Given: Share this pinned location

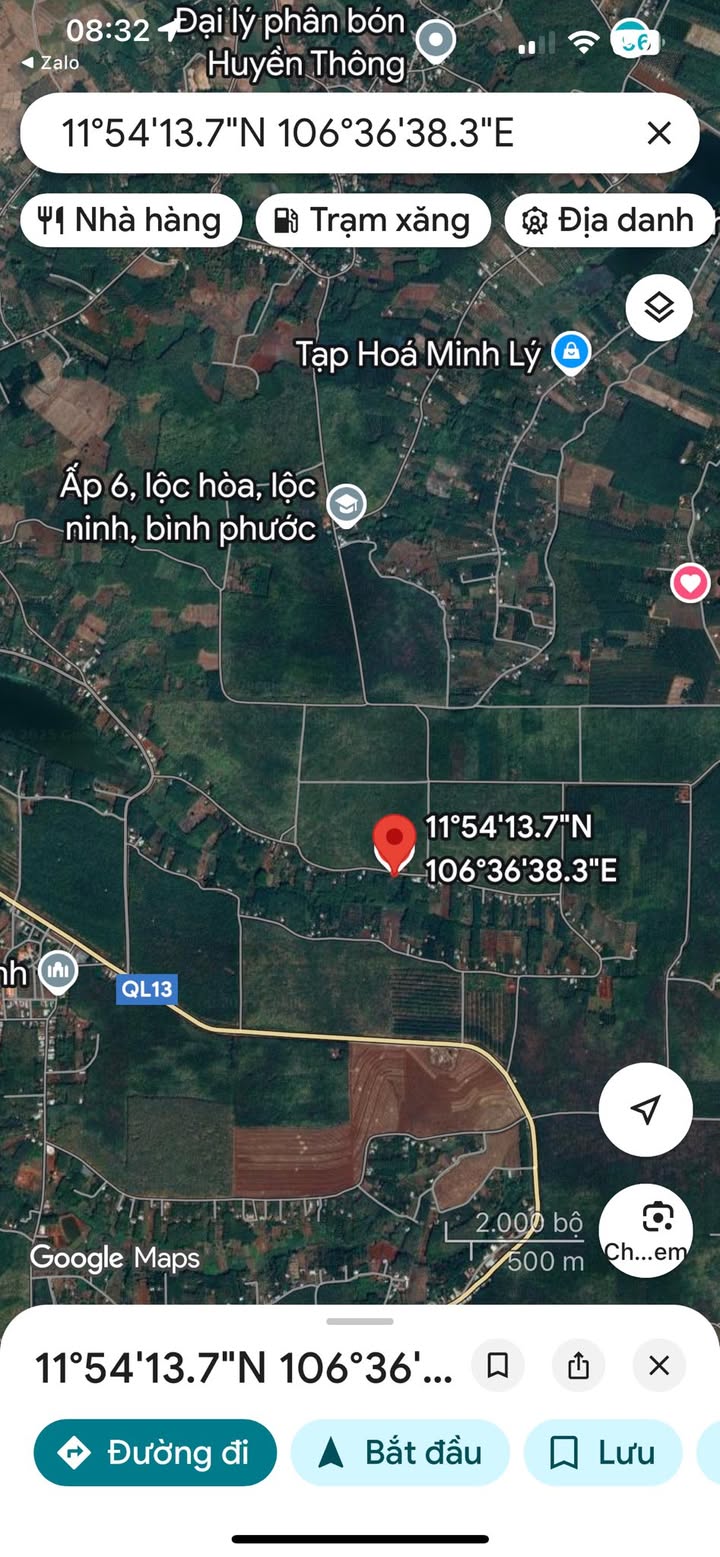Looking at the screenshot, I should click(x=578, y=1365).
